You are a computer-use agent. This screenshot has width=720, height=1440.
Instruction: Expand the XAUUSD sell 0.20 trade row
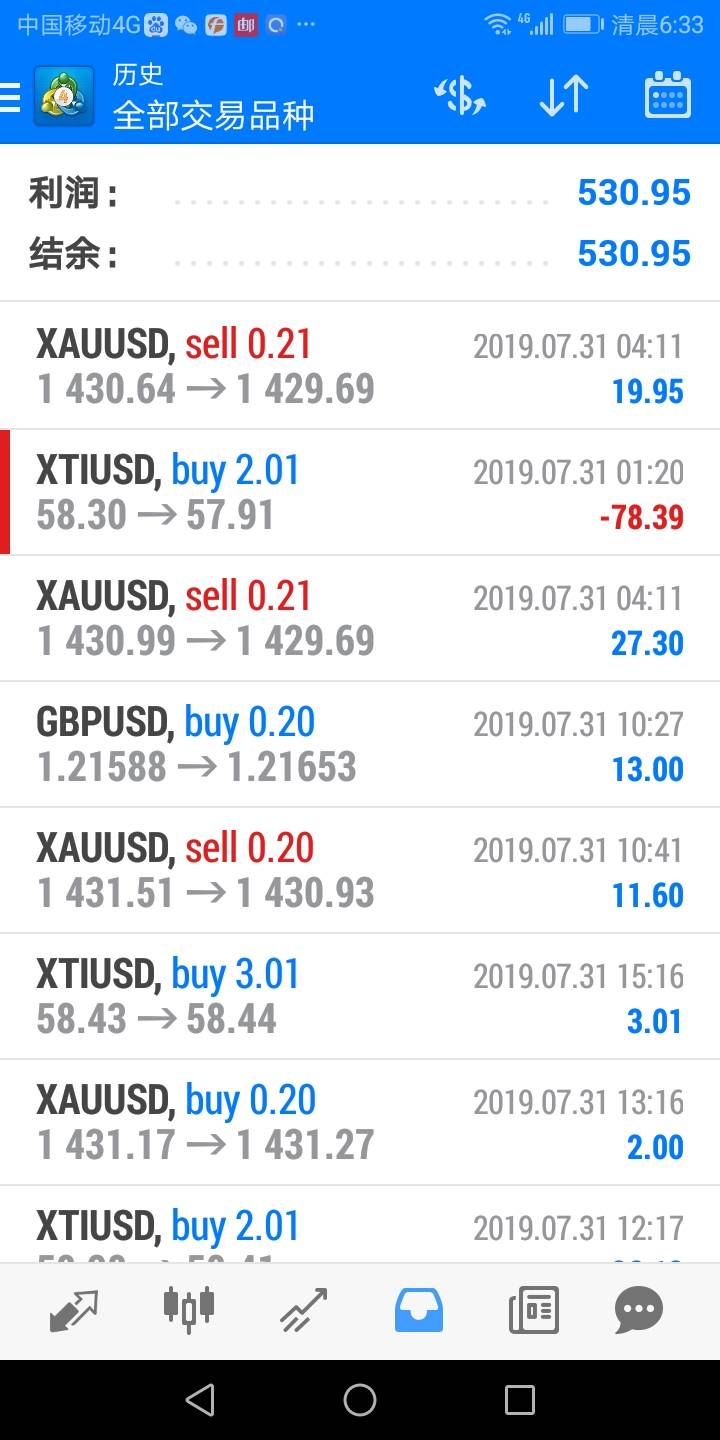pyautogui.click(x=360, y=870)
